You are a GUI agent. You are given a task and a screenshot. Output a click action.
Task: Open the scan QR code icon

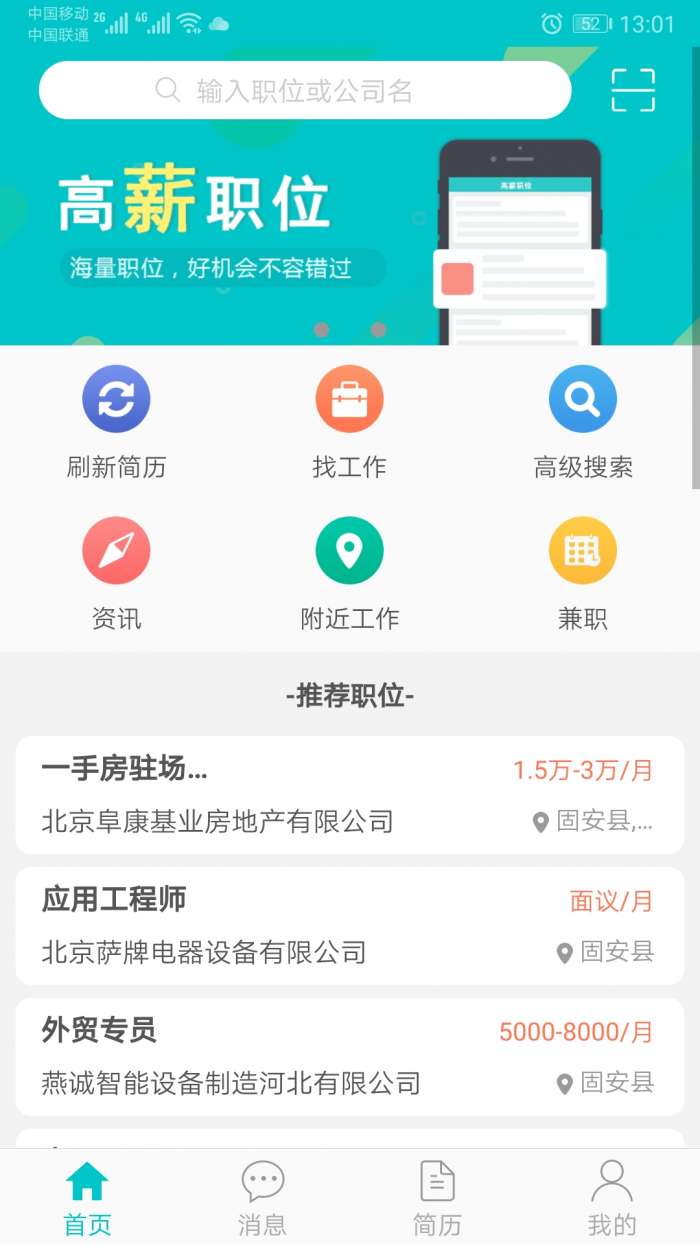[633, 91]
